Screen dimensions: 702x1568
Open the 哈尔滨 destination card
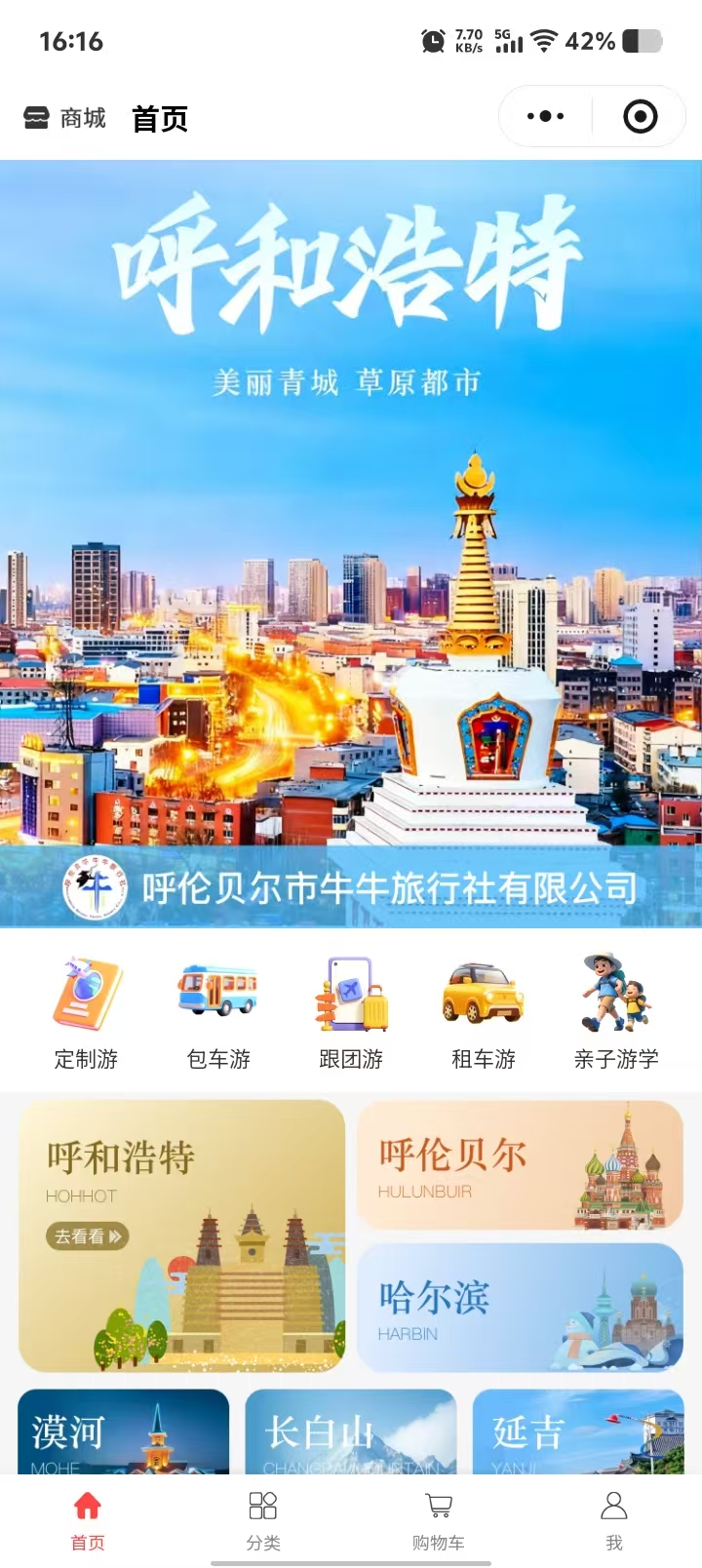[520, 1307]
